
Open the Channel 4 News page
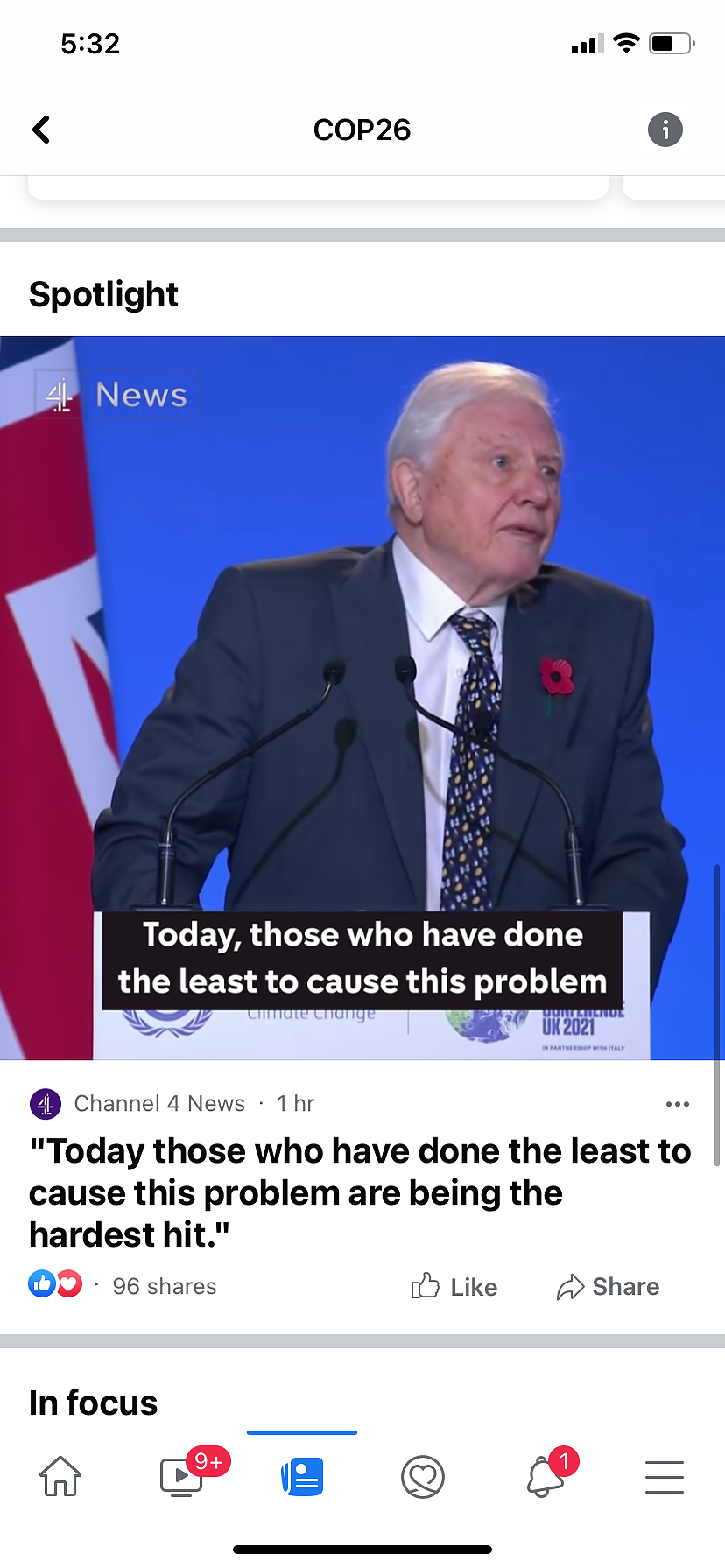[x=158, y=1103]
